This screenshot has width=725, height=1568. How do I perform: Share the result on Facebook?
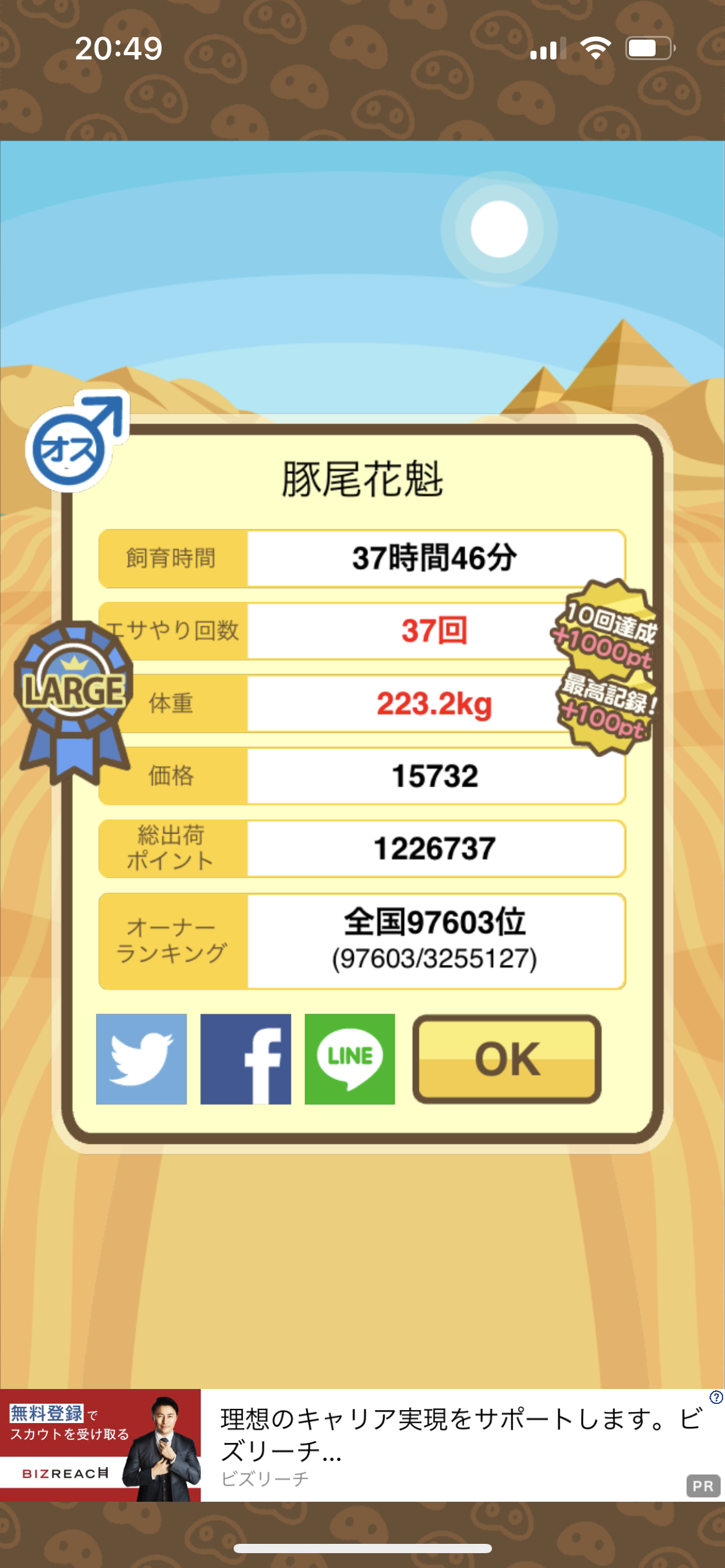245,1058
